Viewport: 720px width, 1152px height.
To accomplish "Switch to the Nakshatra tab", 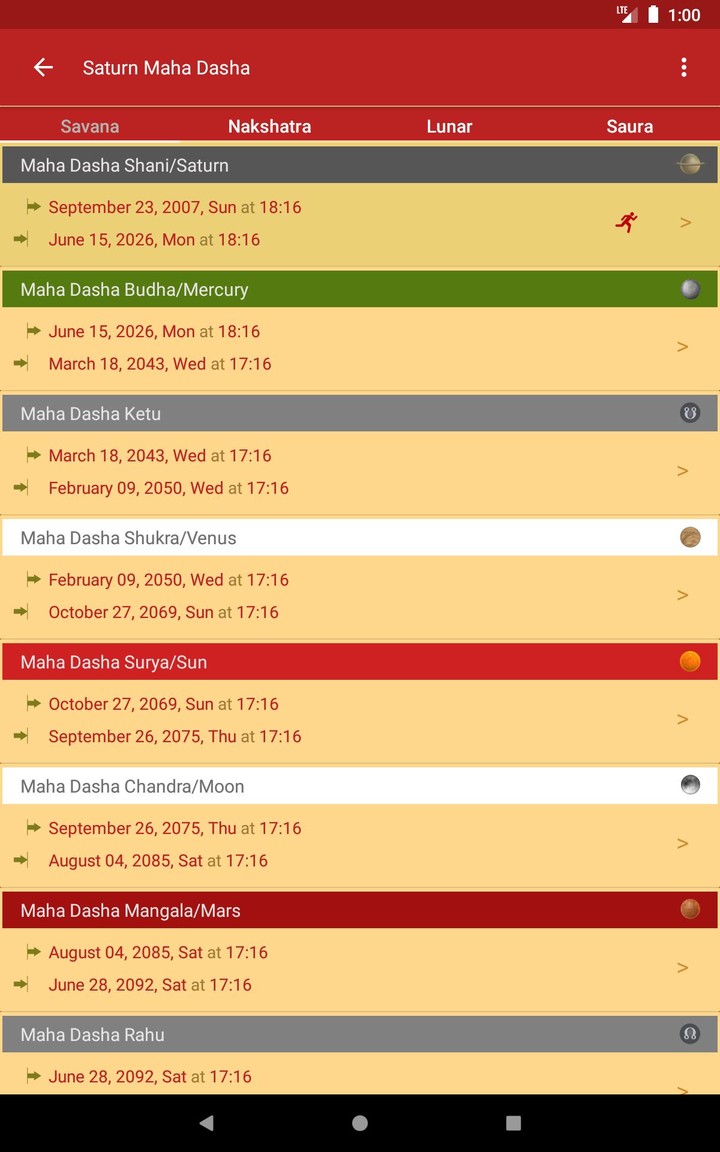I will [x=269, y=126].
